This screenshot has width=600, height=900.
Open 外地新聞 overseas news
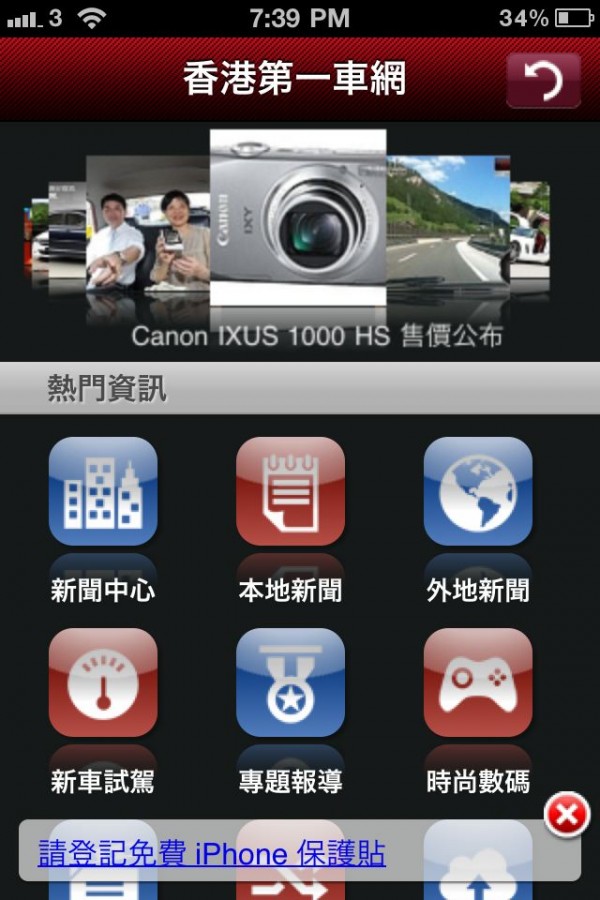click(477, 491)
